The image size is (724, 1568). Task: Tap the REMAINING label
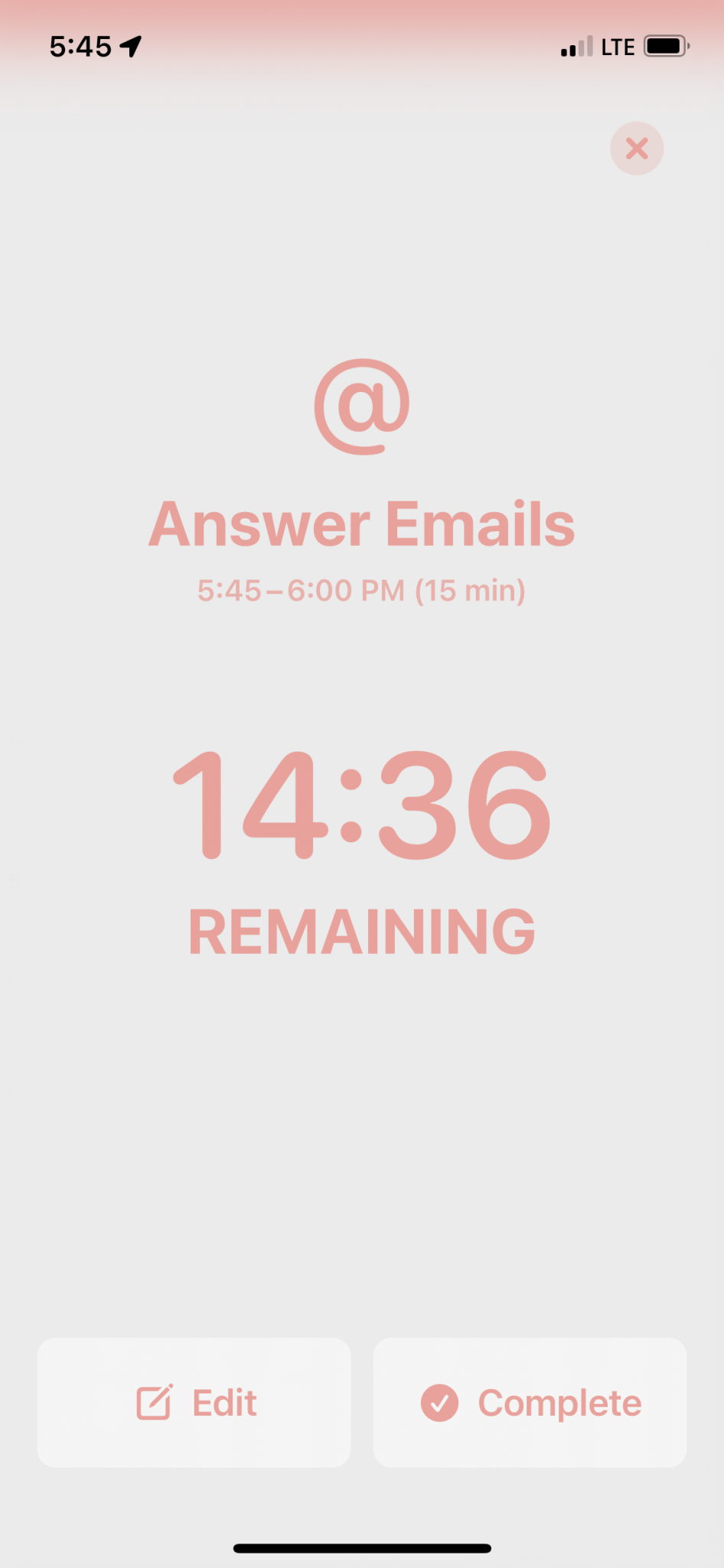[x=361, y=929]
